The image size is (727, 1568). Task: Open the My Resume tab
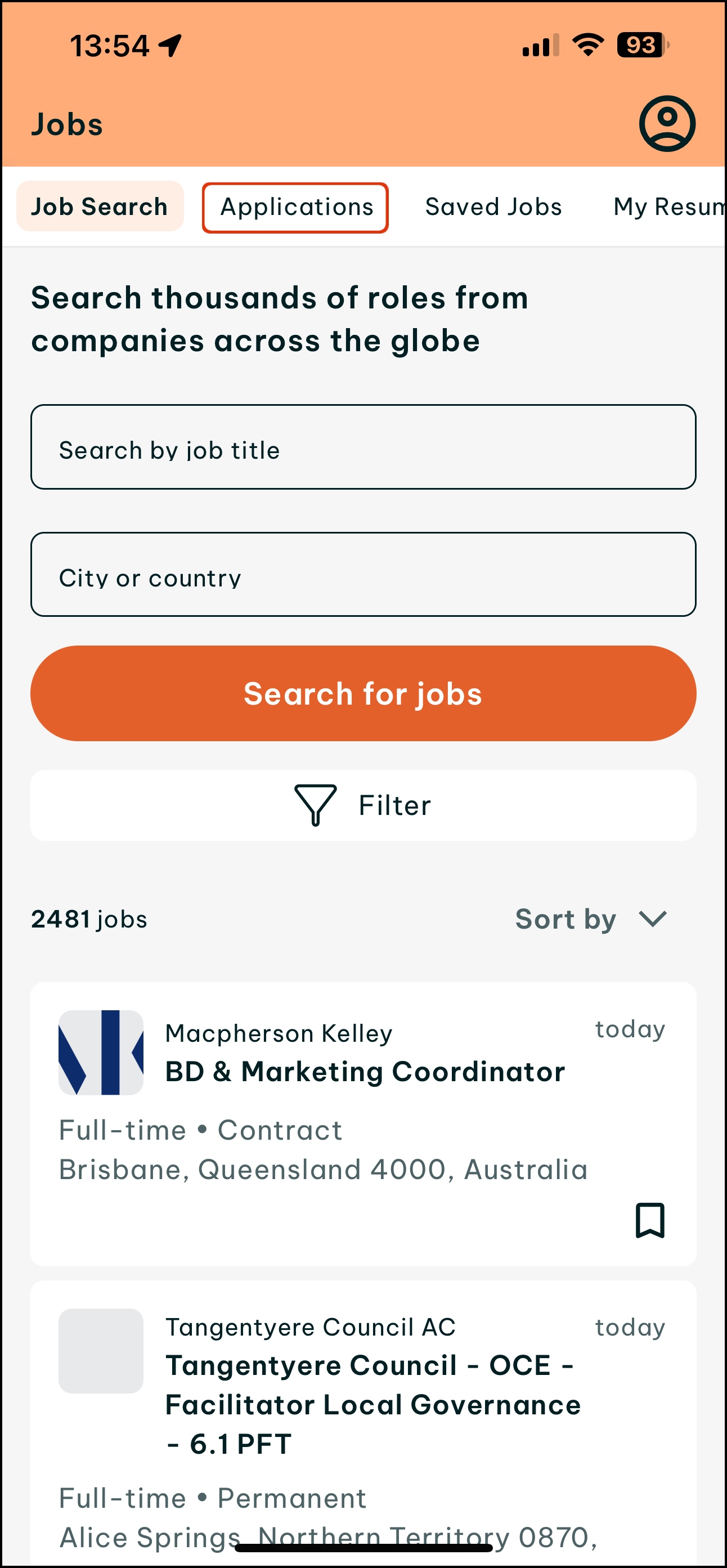pyautogui.click(x=669, y=208)
